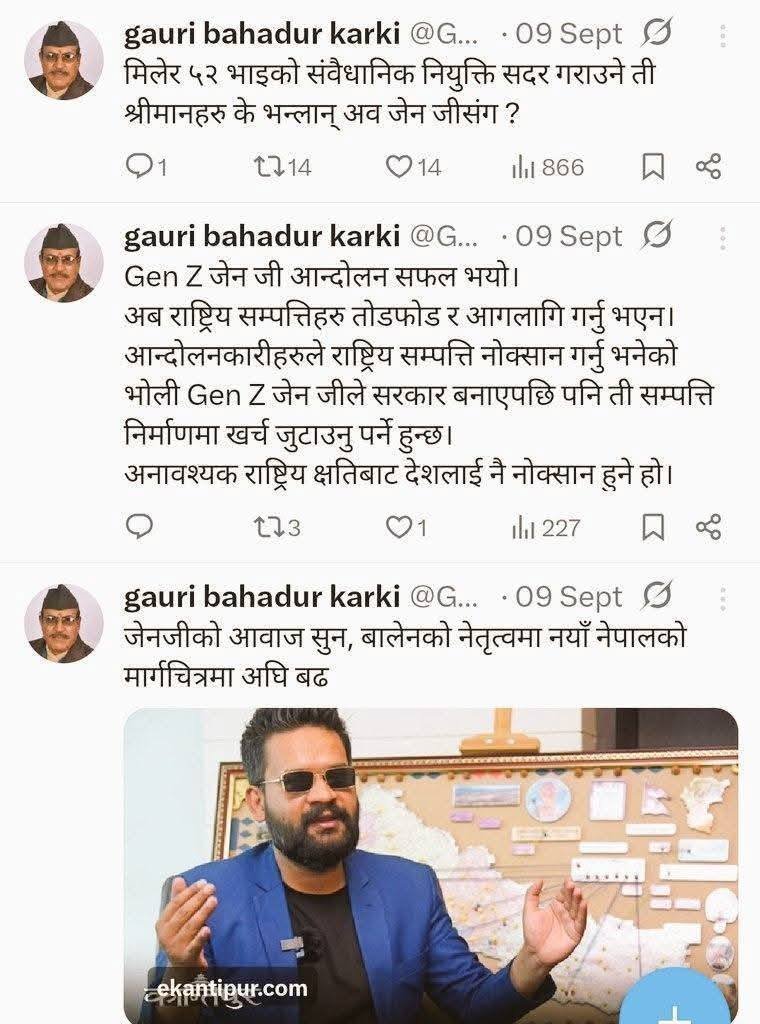Share the tweet with 227 views
The width and height of the screenshot is (760, 1024).
coord(708,526)
